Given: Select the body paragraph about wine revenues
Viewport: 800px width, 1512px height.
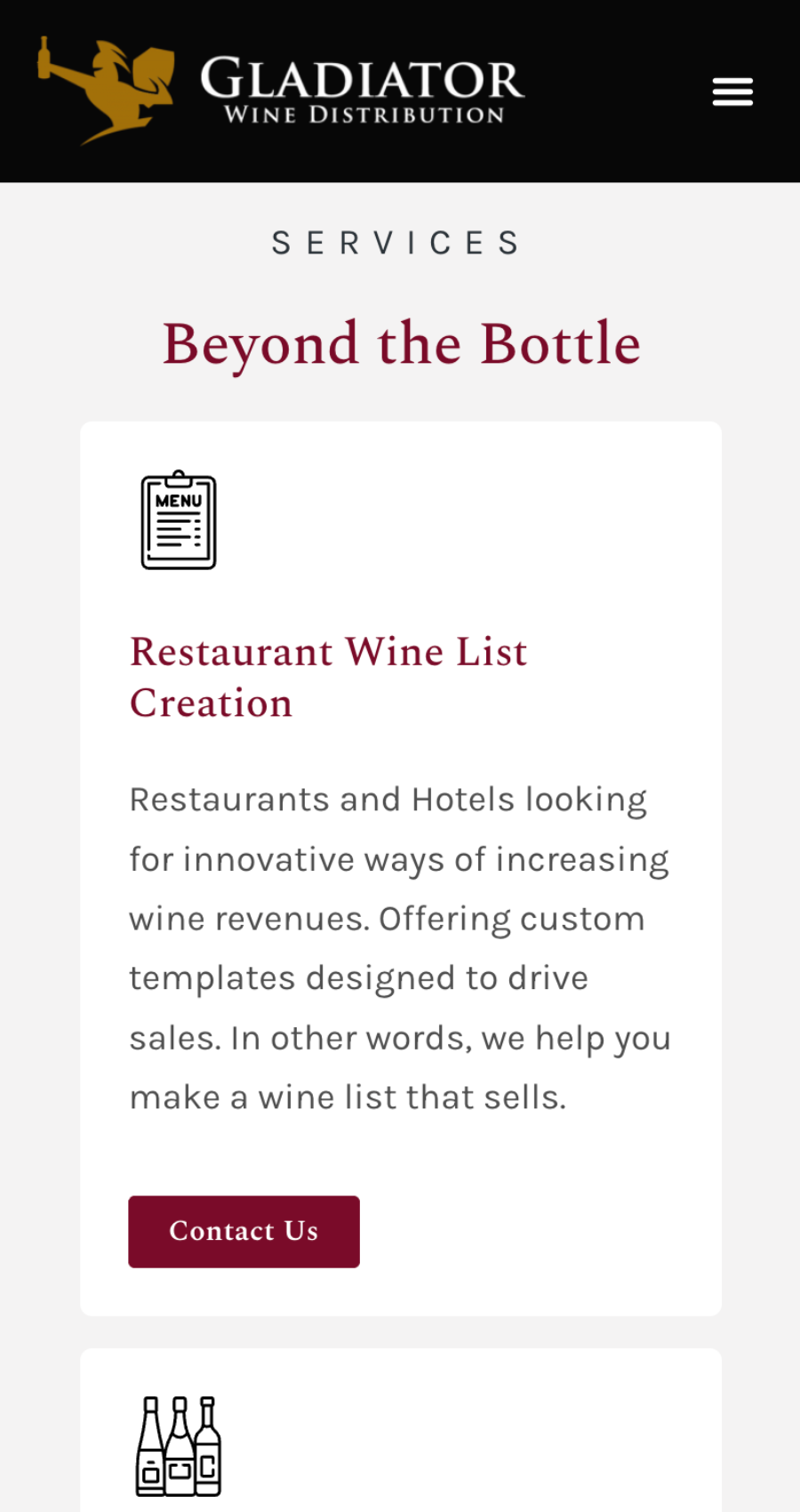Looking at the screenshot, I should click(400, 947).
